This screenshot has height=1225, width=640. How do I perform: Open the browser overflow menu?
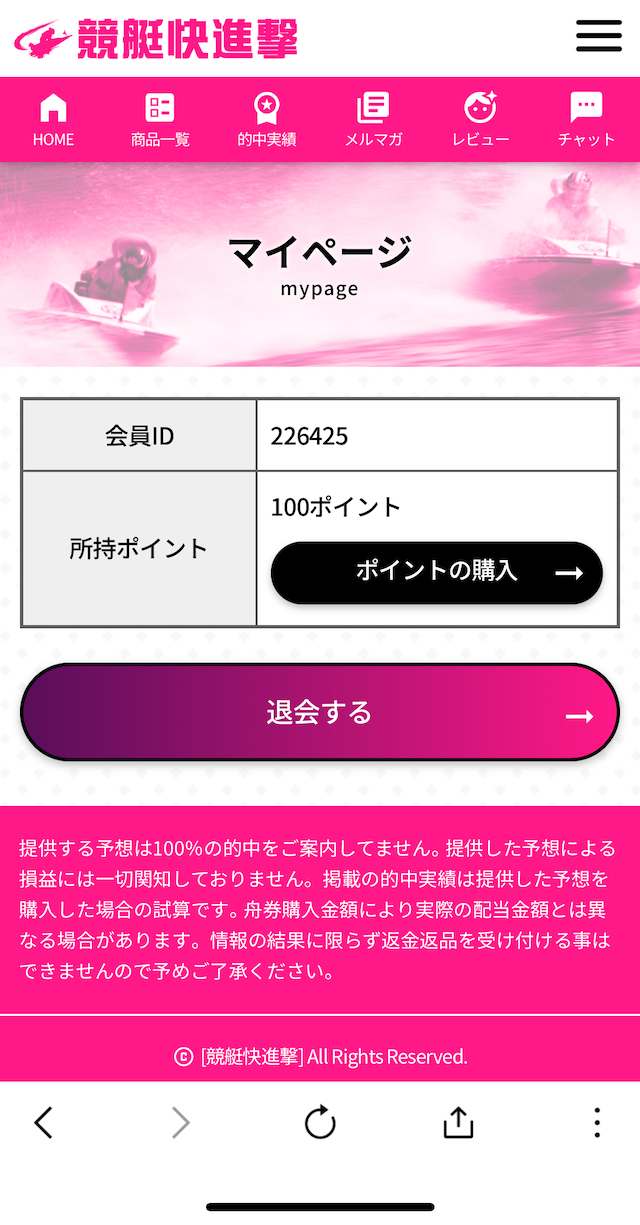(597, 1123)
